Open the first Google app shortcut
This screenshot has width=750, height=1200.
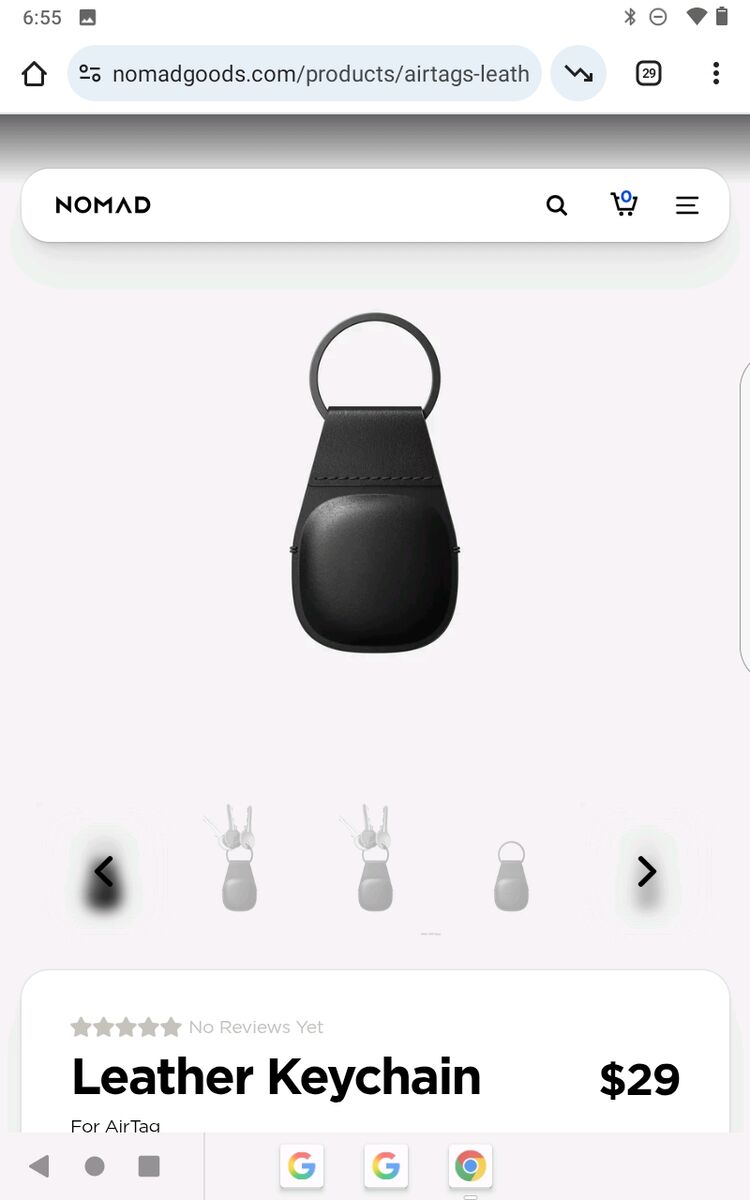tap(302, 1166)
